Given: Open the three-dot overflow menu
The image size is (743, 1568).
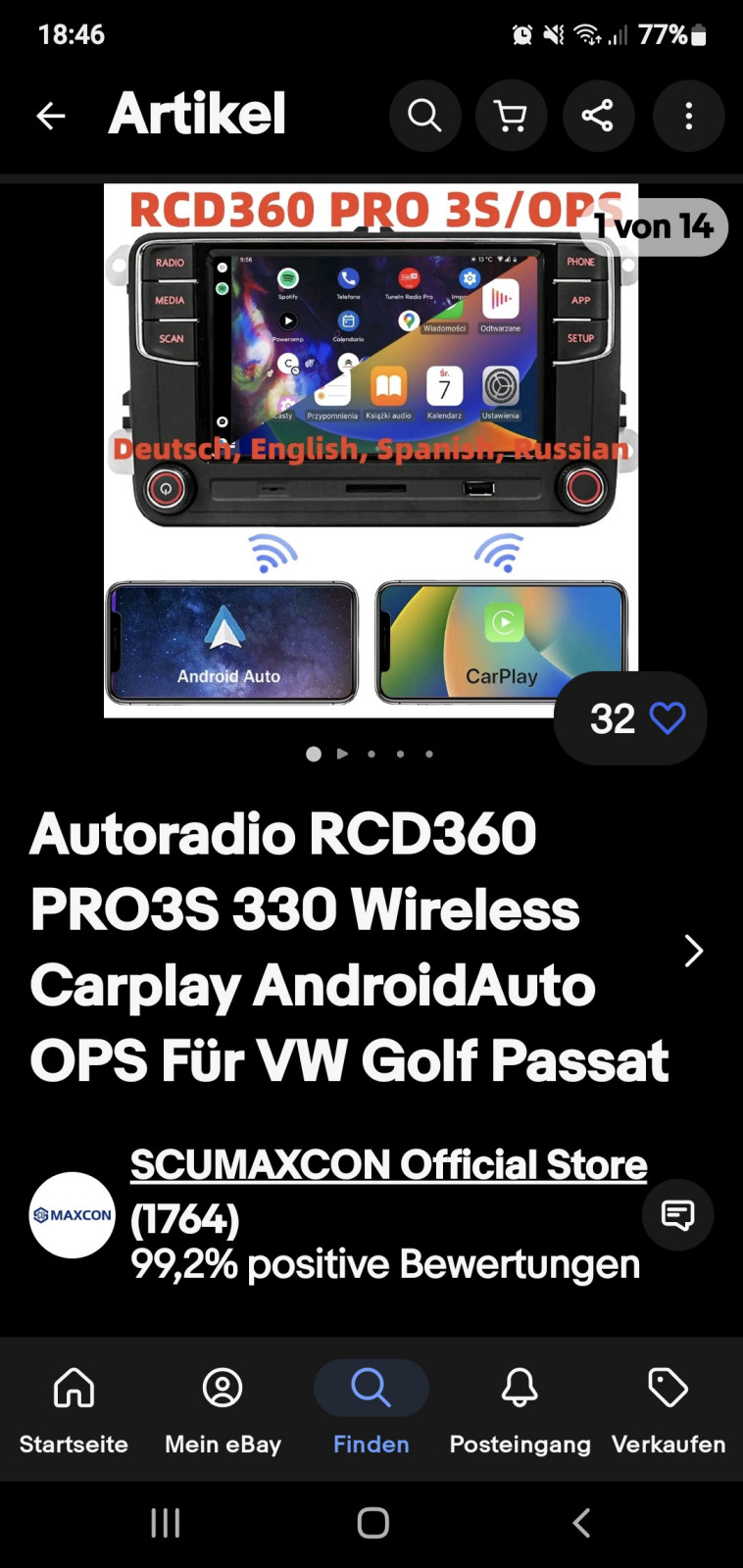Looking at the screenshot, I should [687, 115].
